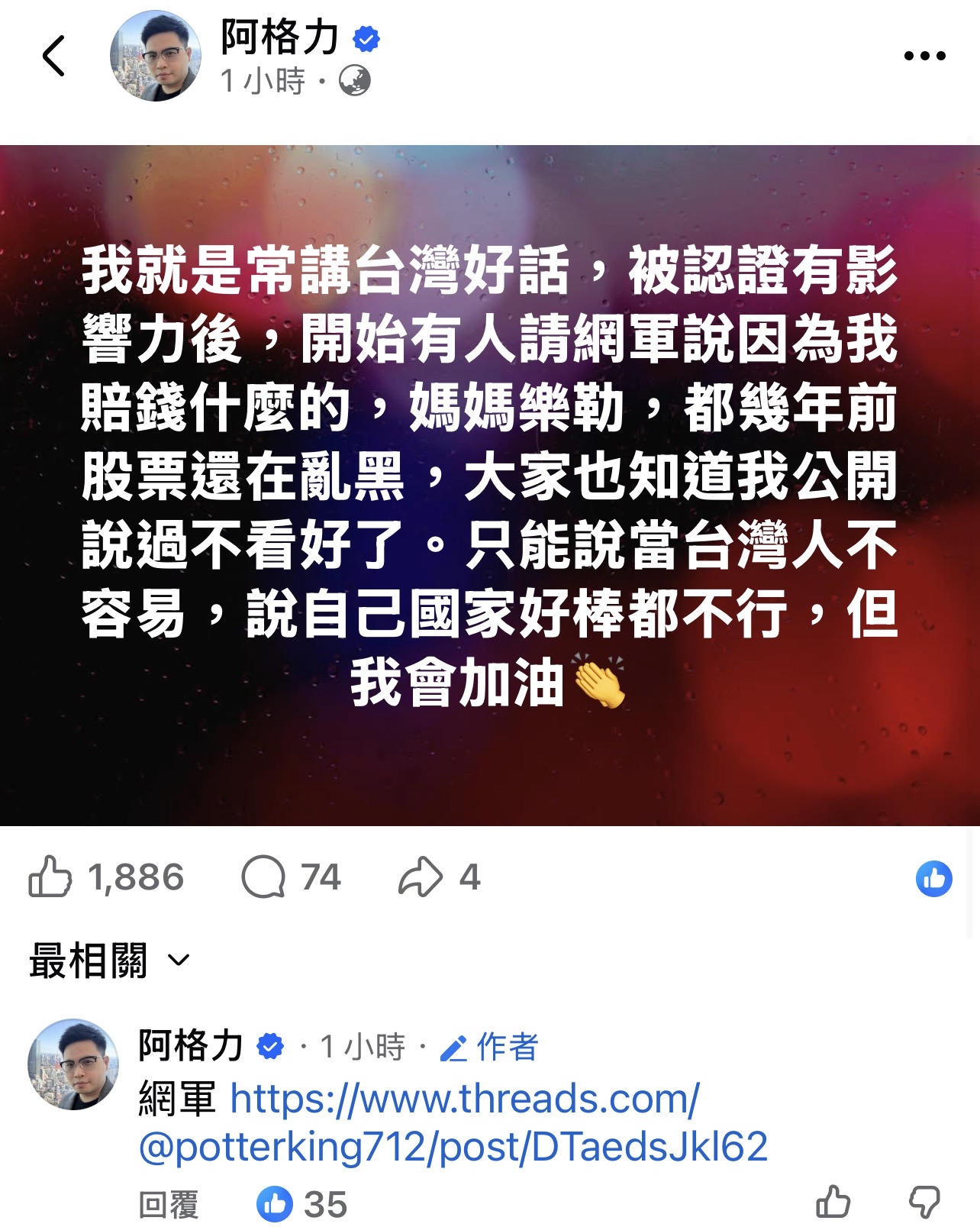980x1227 pixels.
Task: Open the comments bubble showing 74
Action: (x=264, y=877)
